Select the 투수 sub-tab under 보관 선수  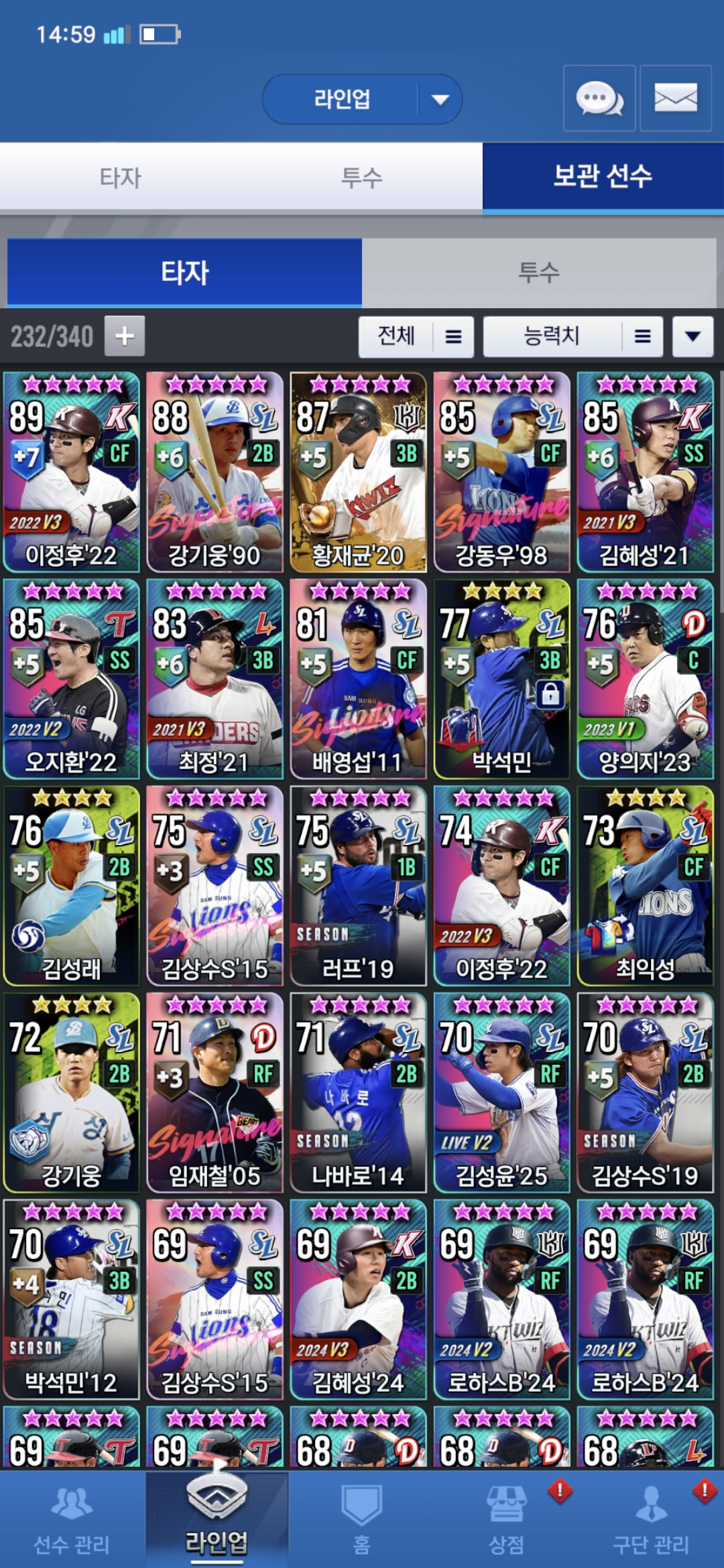[538, 273]
